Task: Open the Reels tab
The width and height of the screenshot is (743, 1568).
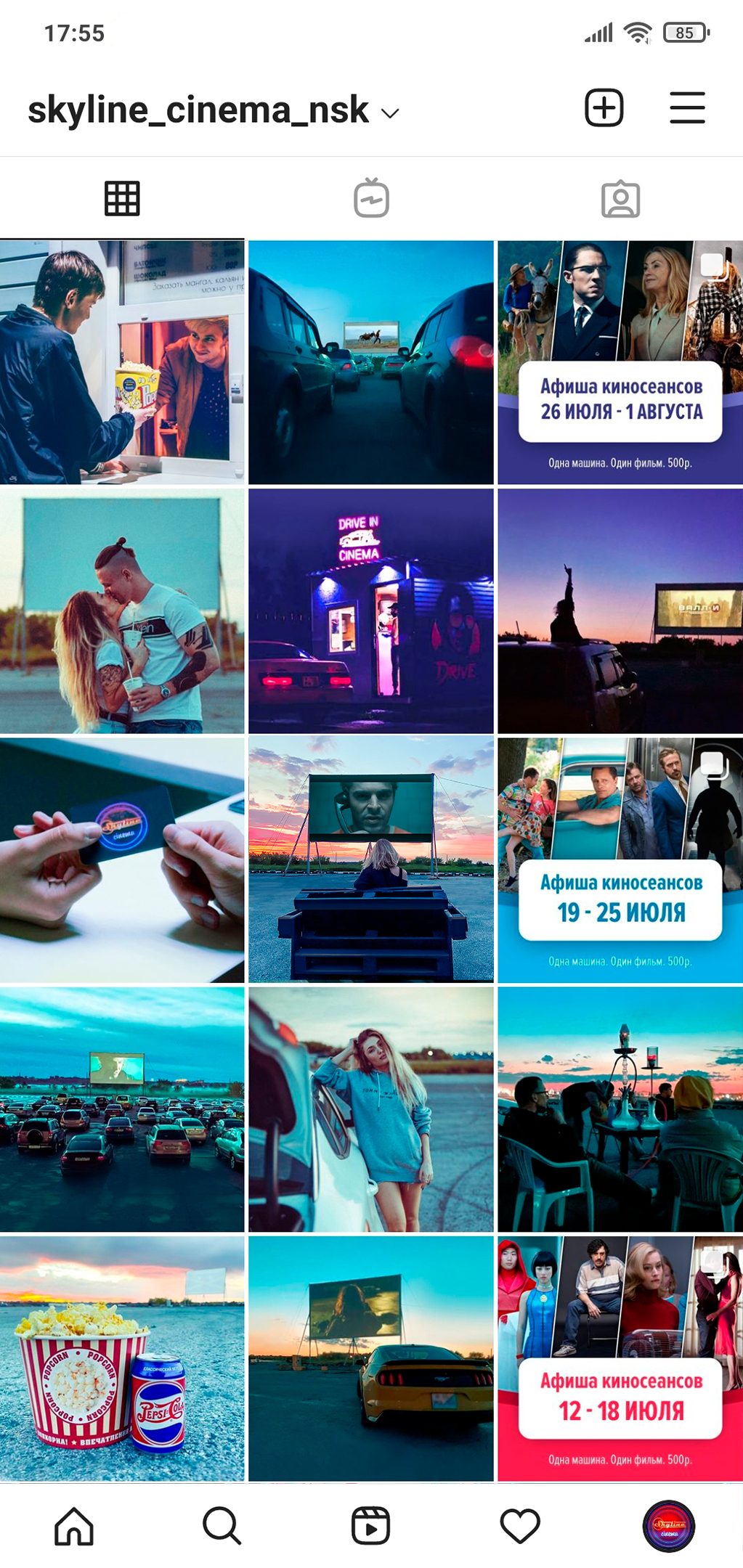Action: [x=371, y=1526]
